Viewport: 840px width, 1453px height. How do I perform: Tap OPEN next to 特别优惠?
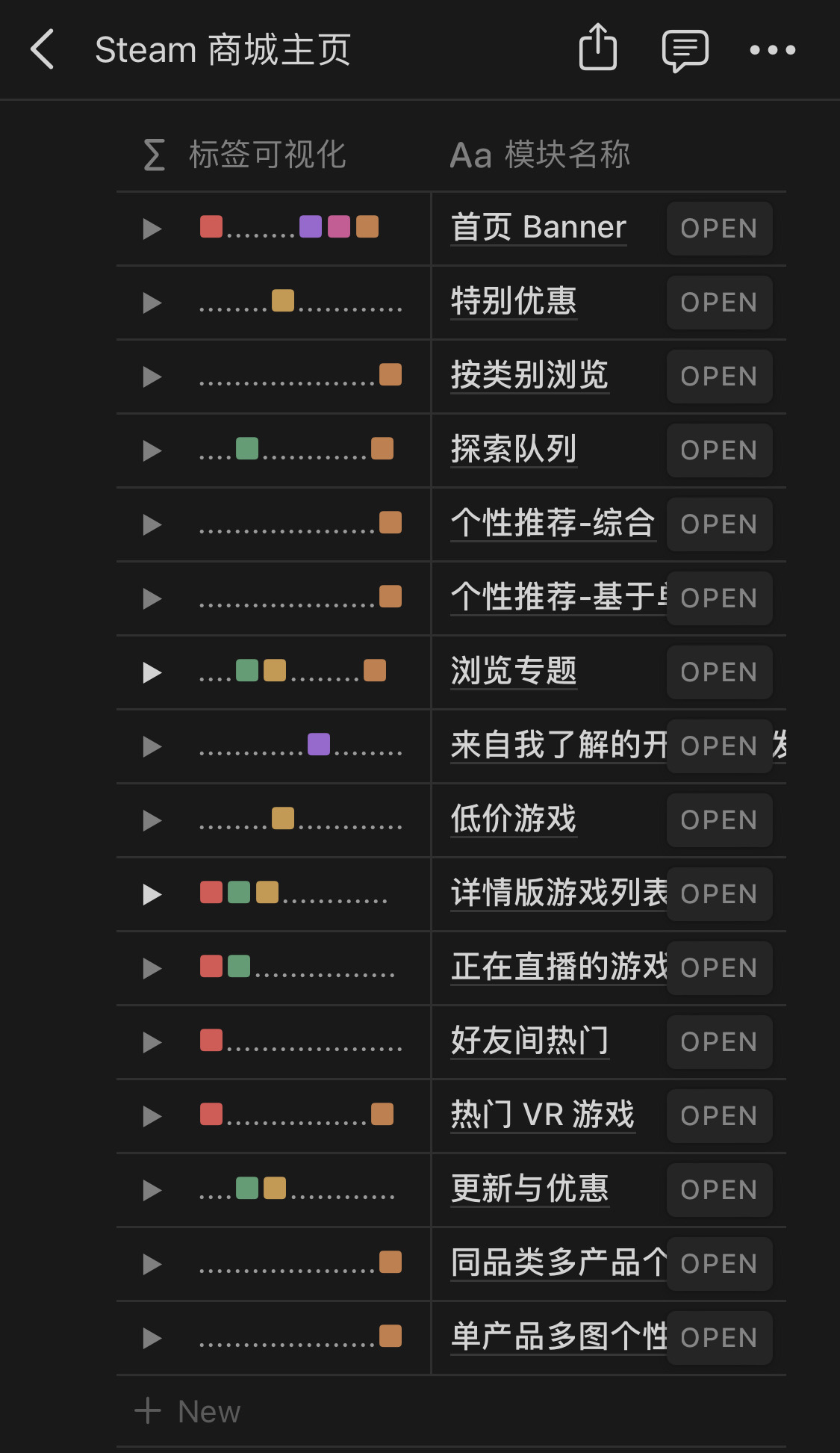pyautogui.click(x=718, y=303)
